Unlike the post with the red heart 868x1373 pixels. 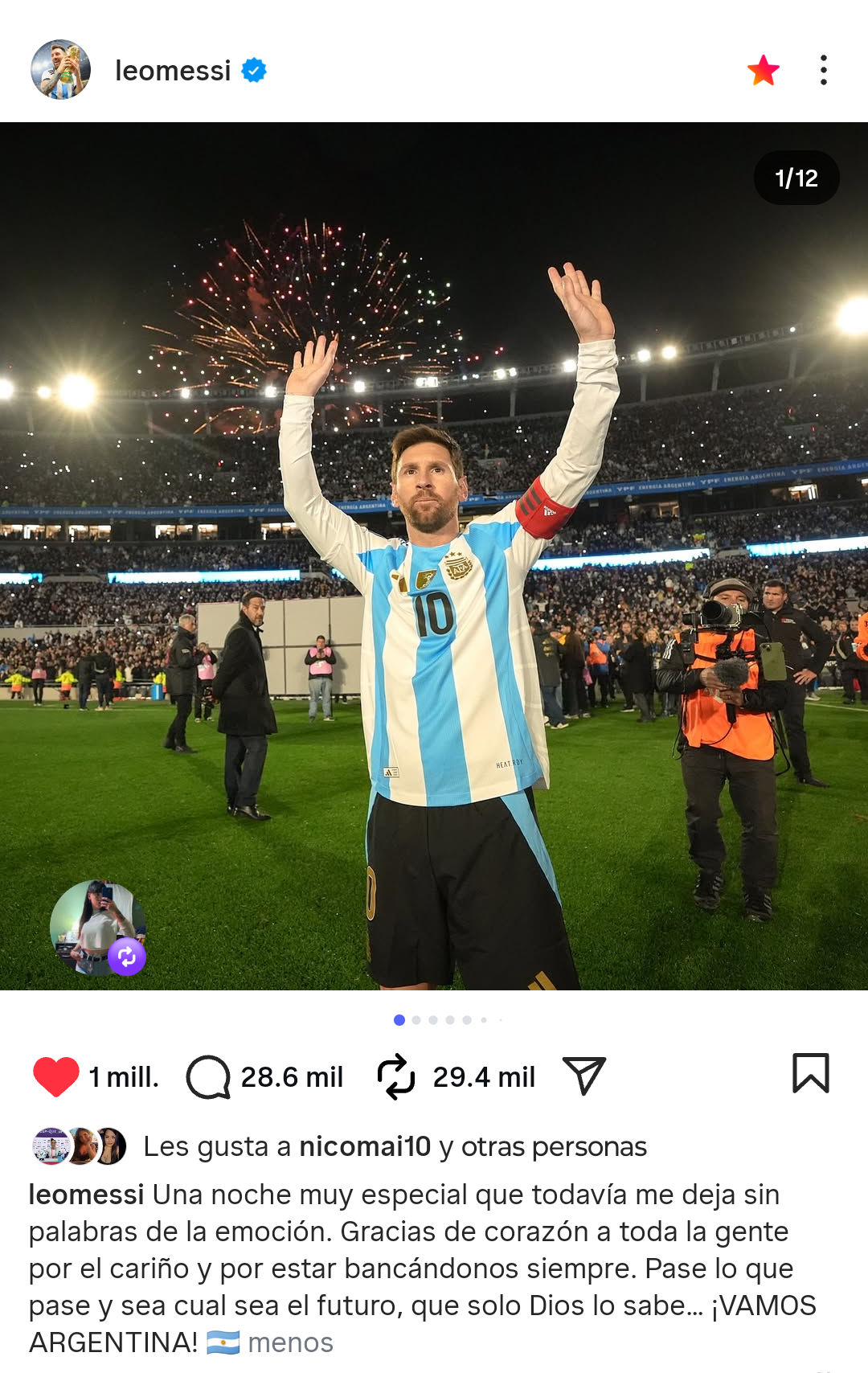55,1076
